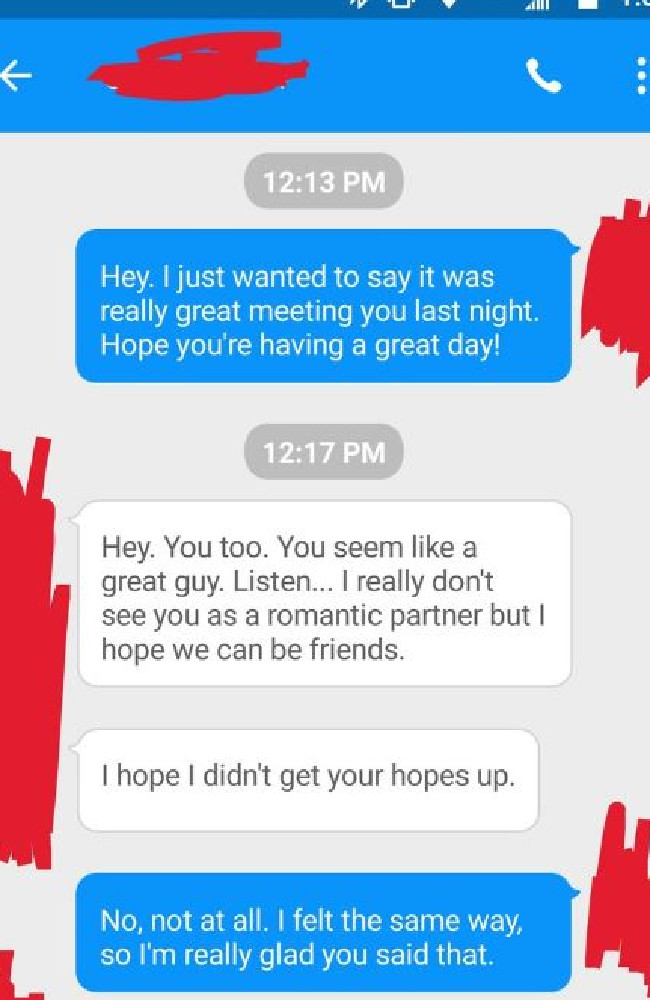Open the overflow menu

coord(640,76)
